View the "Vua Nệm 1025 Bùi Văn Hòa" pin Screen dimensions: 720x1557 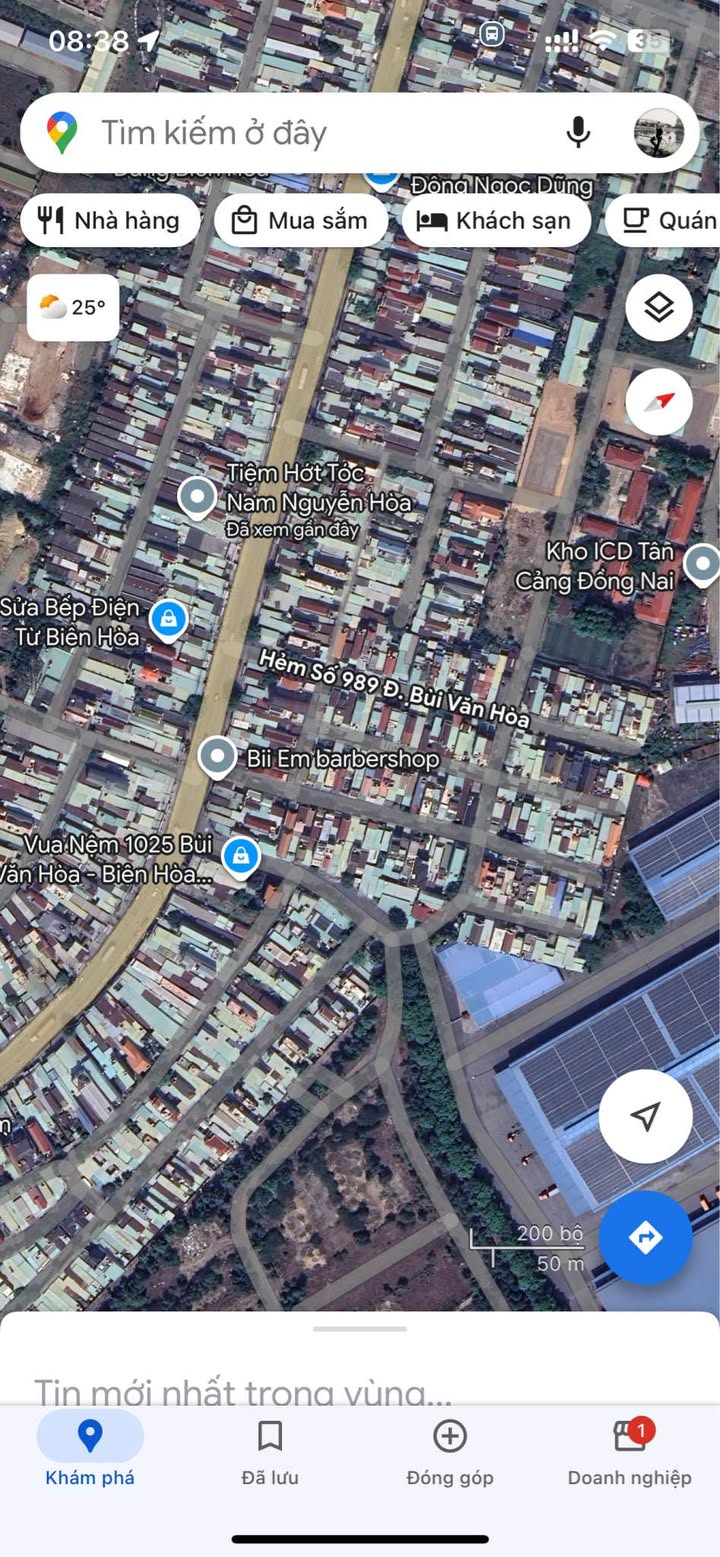click(240, 856)
